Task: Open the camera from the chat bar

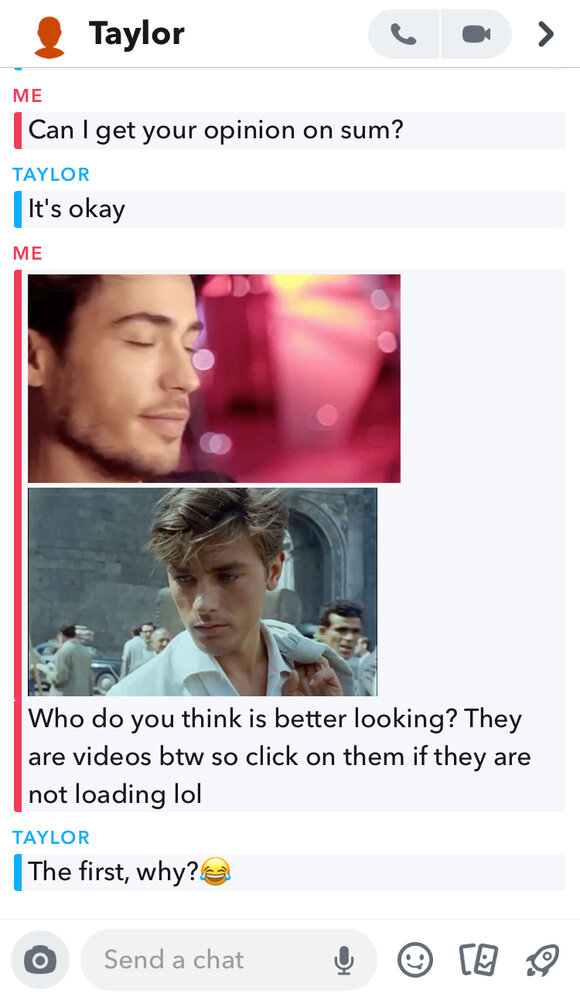Action: (40, 960)
